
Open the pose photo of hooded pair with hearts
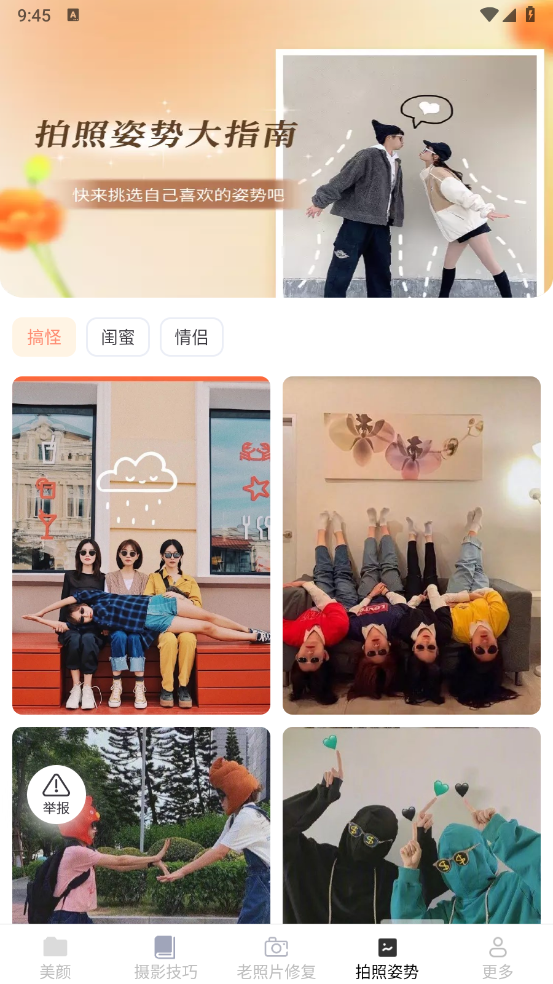[x=412, y=825]
